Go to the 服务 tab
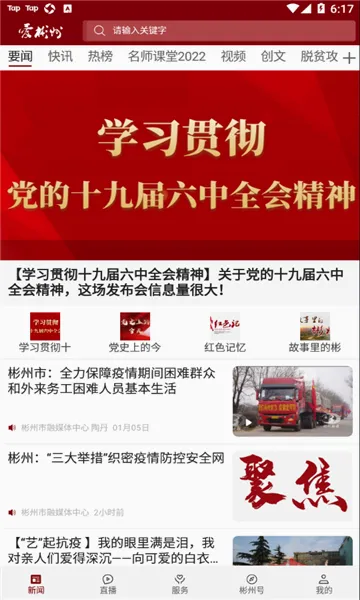The image size is (360, 600). [x=180, y=584]
